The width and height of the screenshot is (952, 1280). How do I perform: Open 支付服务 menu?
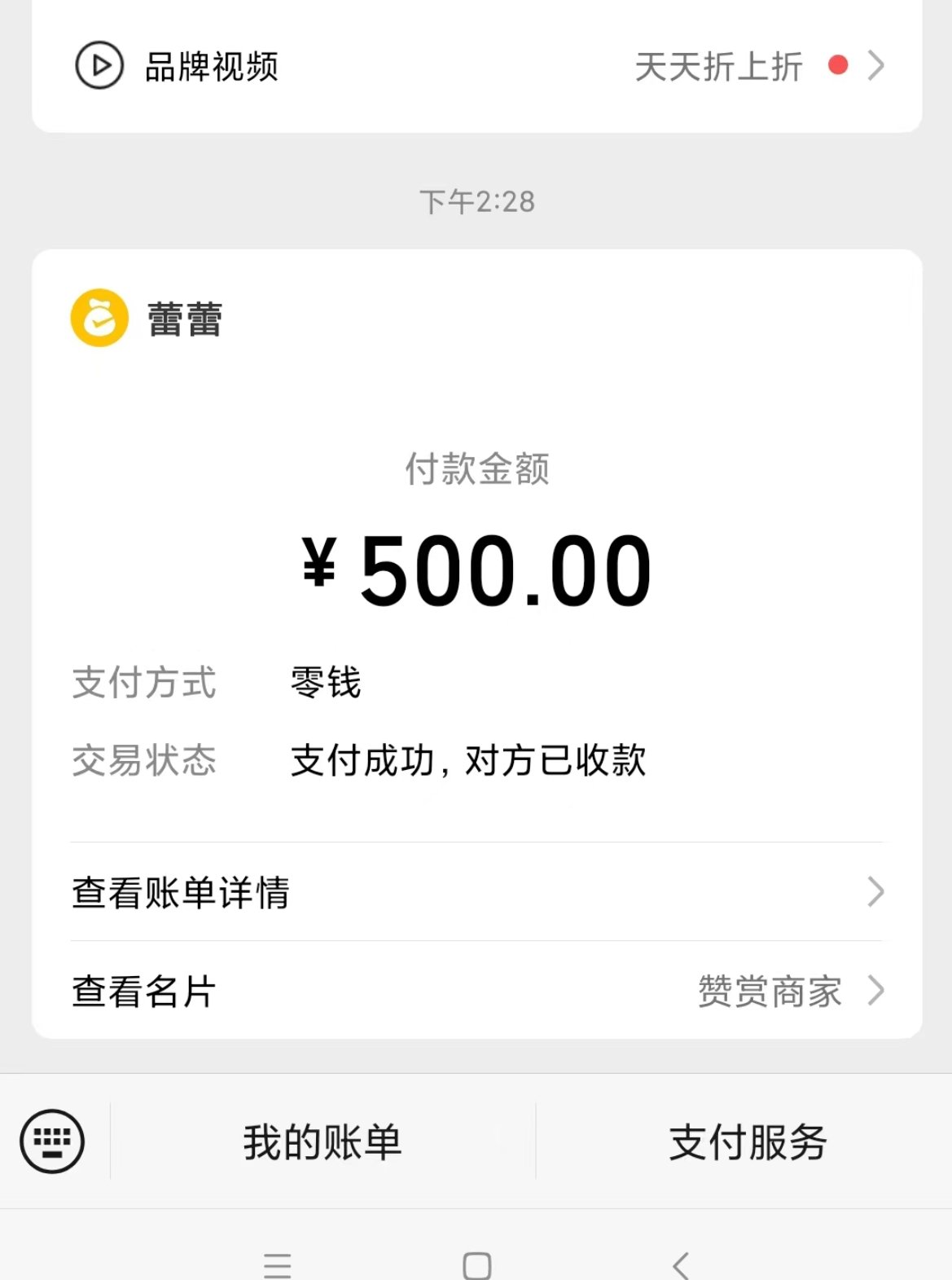pos(748,1141)
